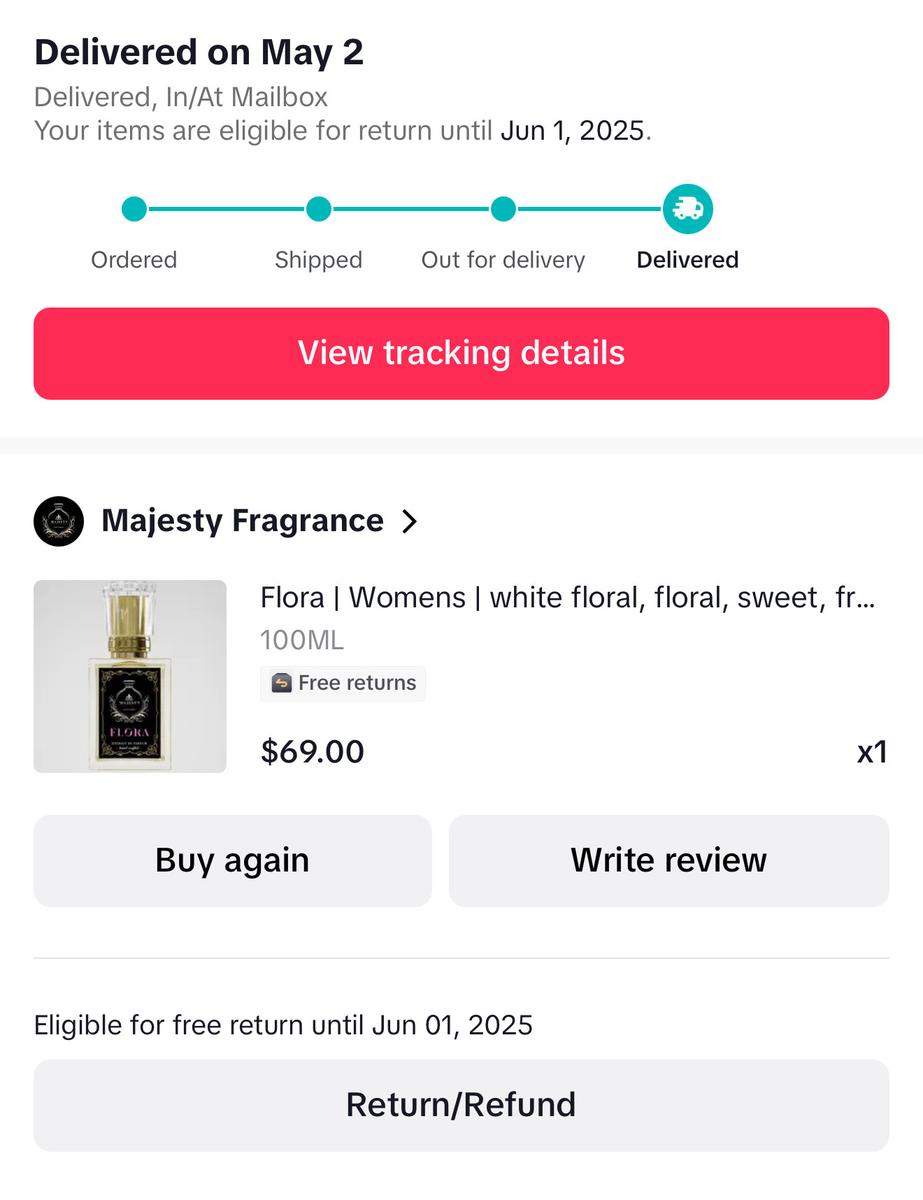Open the Majesty Fragrance store page
The height and width of the screenshot is (1200, 923).
[x=242, y=521]
